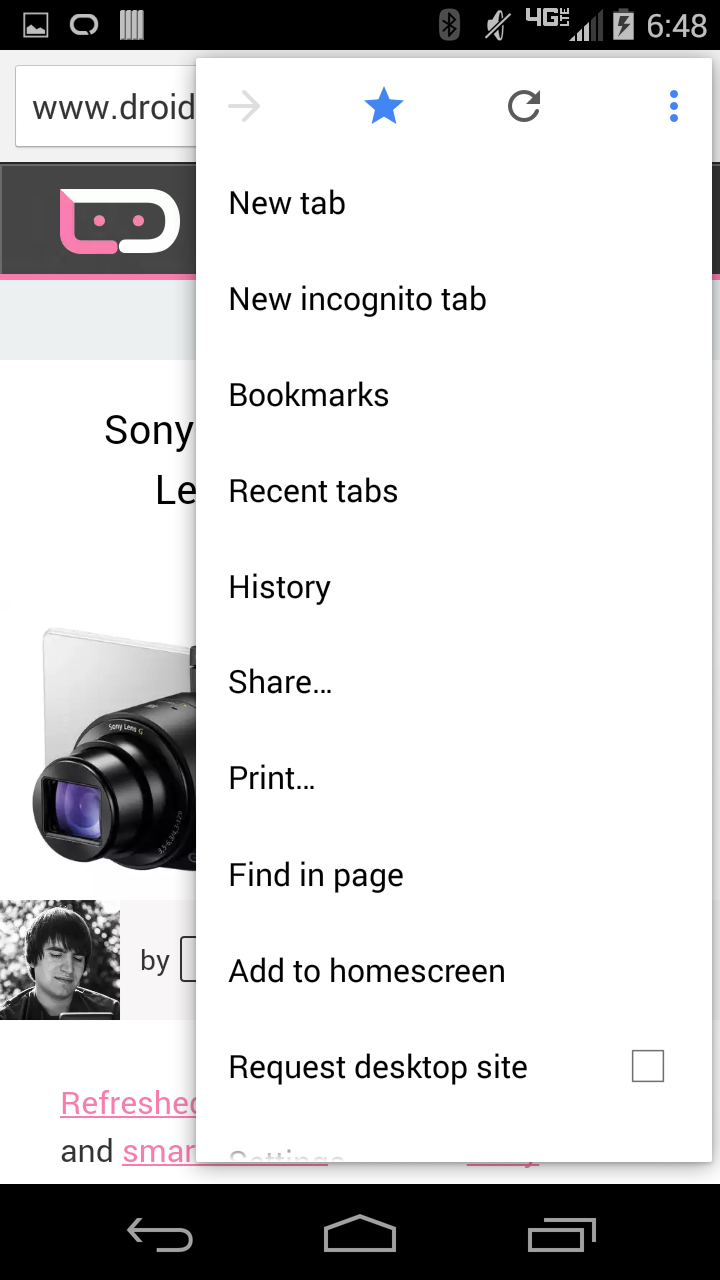Open browsing History
This screenshot has height=1280, width=720.
(x=279, y=587)
